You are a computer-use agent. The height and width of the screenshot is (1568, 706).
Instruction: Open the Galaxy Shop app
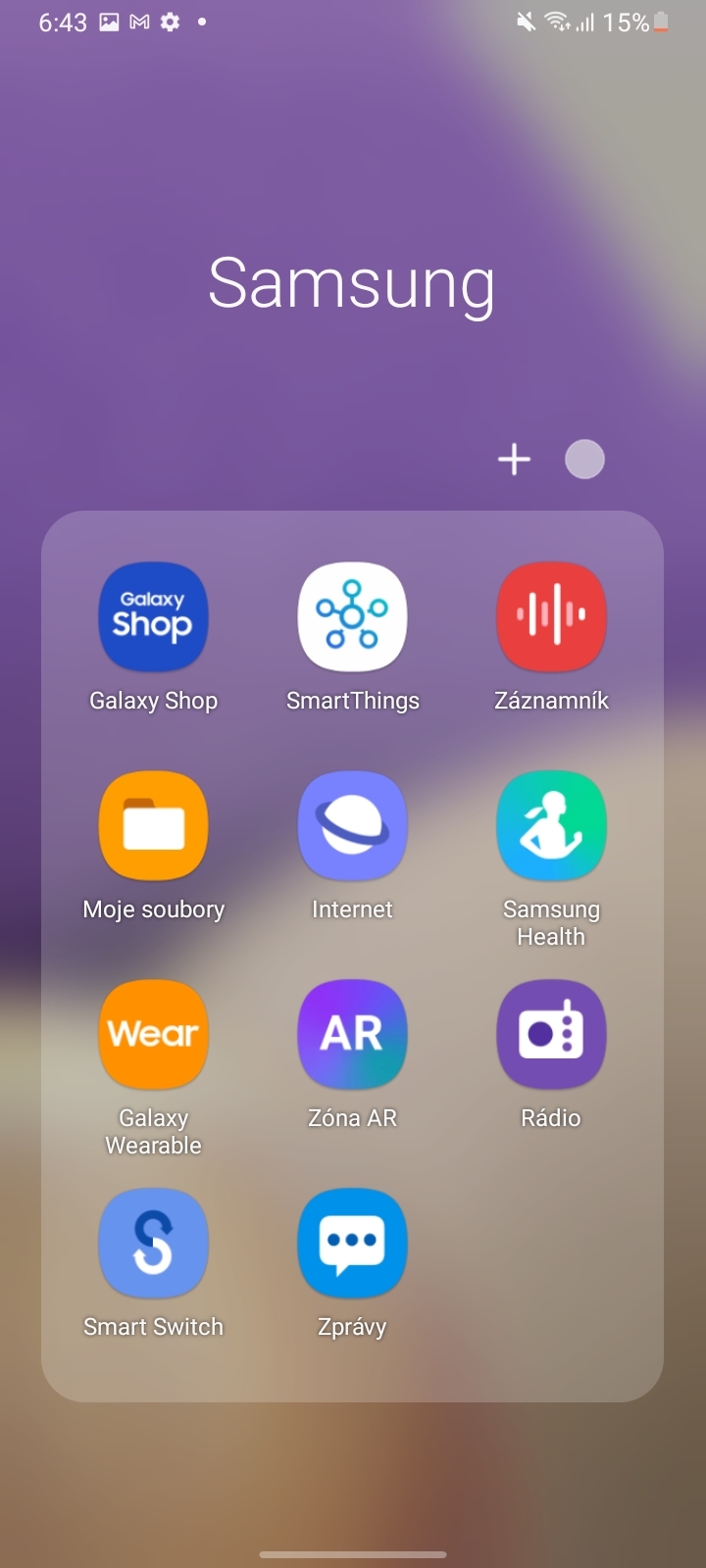click(153, 616)
